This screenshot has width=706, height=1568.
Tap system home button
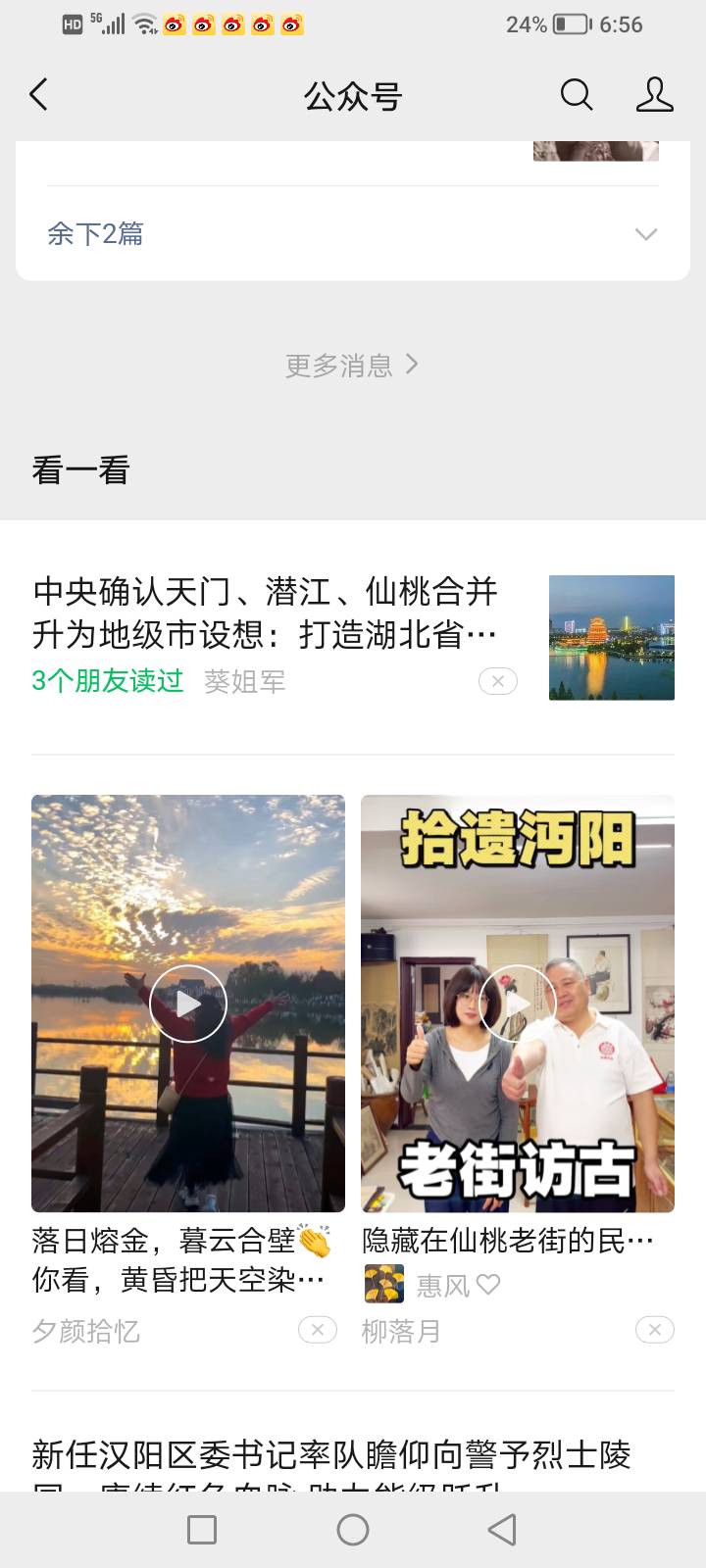(x=353, y=1530)
